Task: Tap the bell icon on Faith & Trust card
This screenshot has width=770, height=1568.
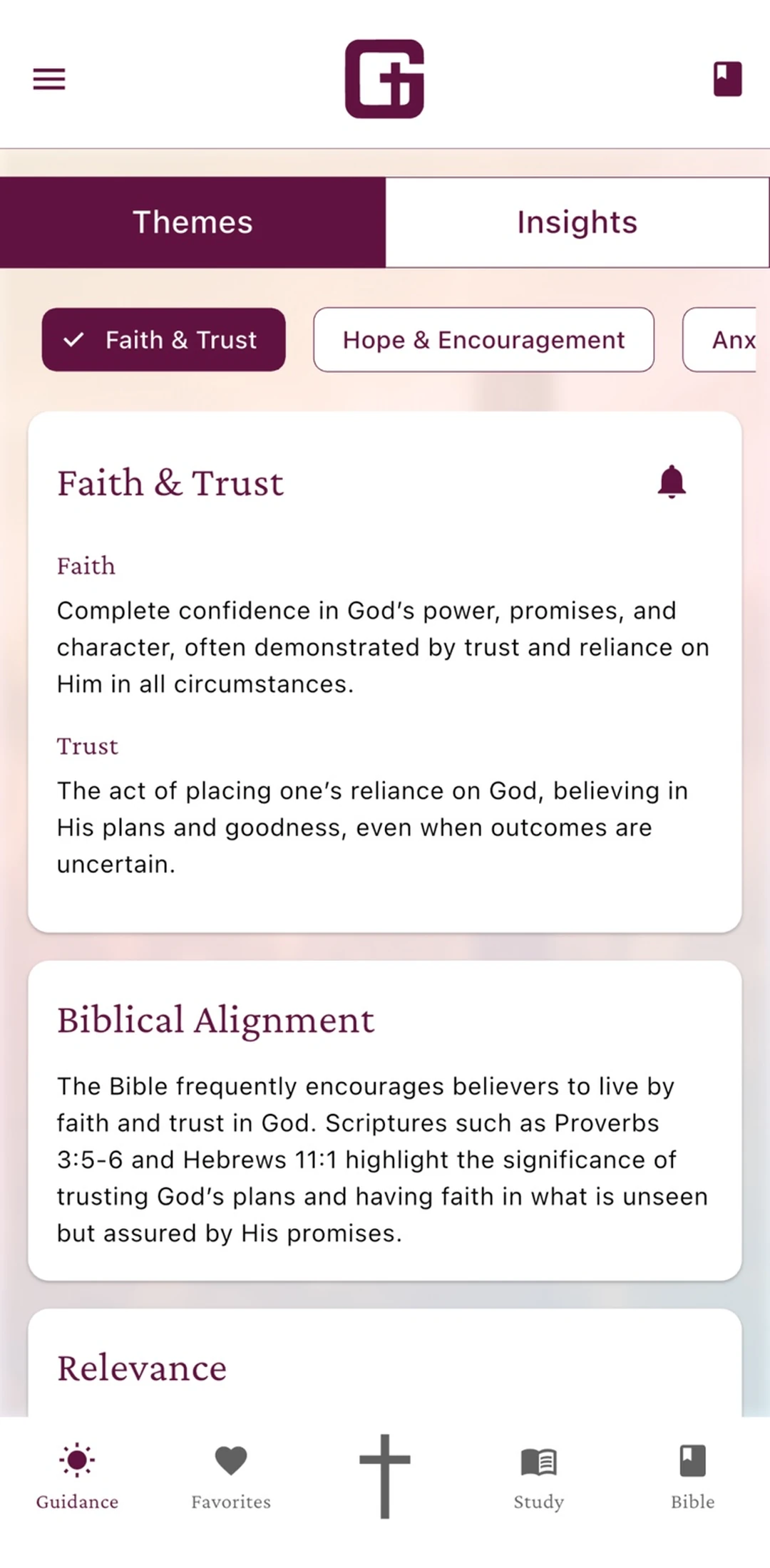Action: (671, 482)
